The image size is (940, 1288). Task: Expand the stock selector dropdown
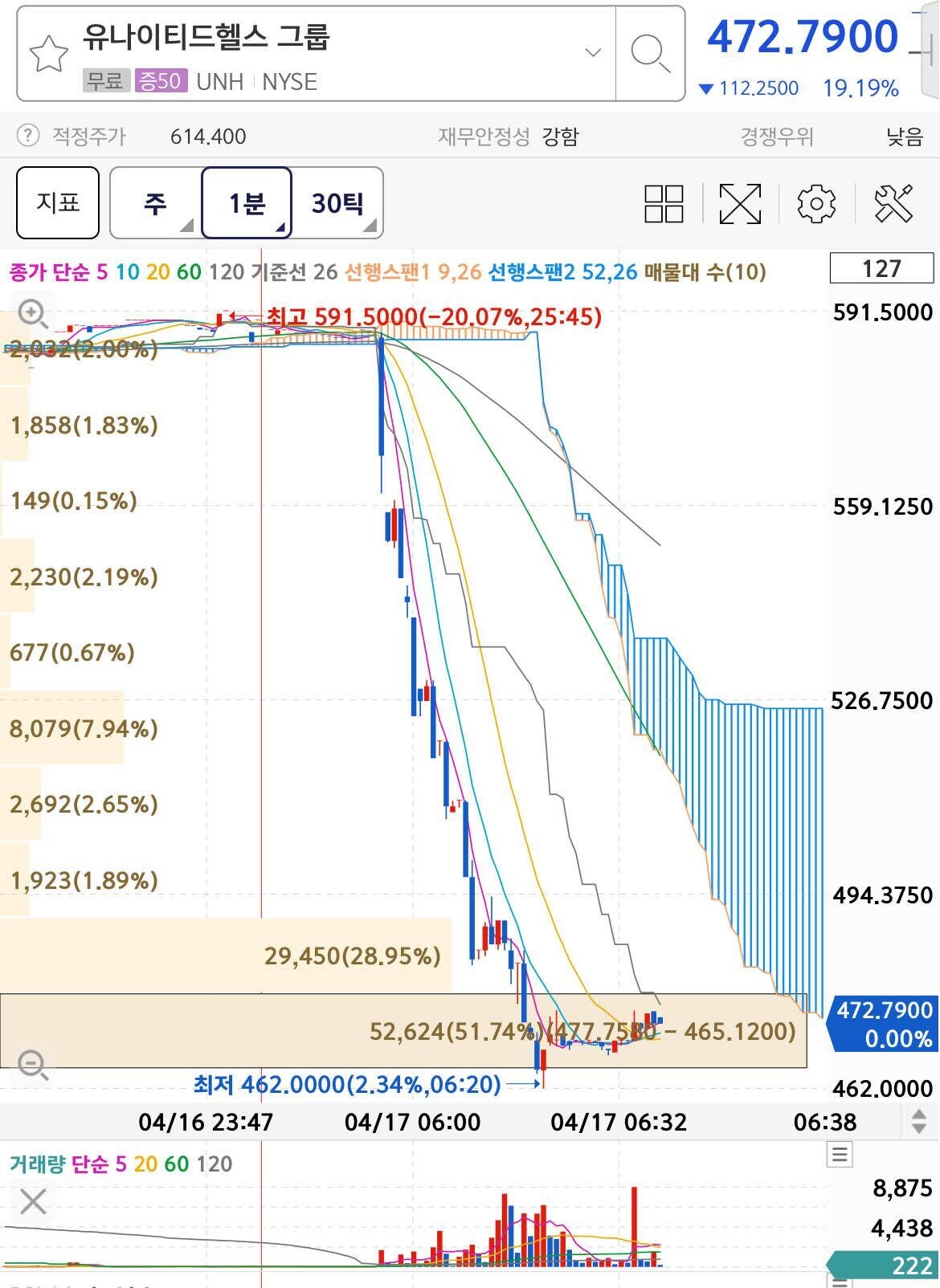tap(593, 53)
